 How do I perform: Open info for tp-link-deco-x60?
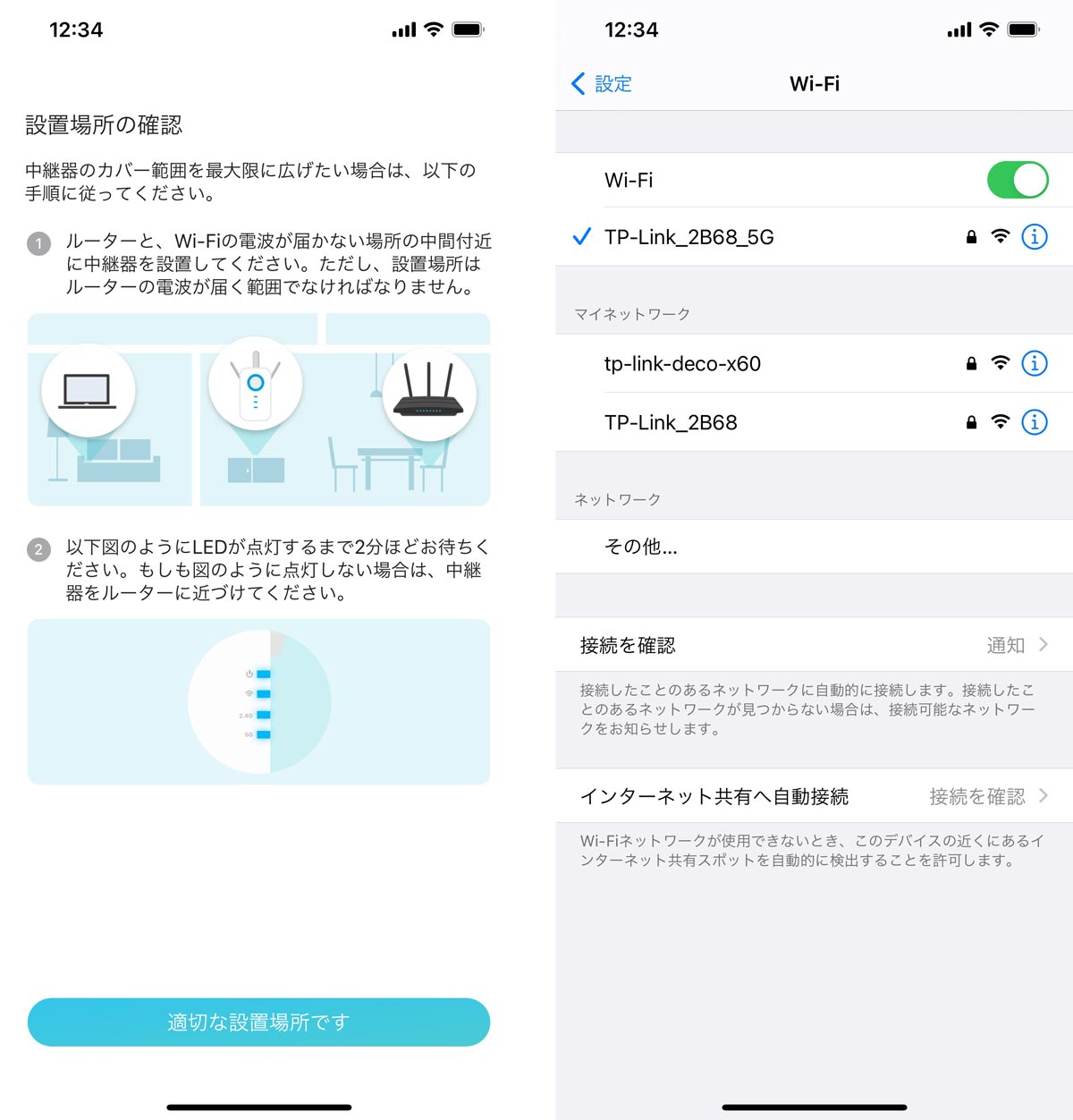(x=1035, y=364)
